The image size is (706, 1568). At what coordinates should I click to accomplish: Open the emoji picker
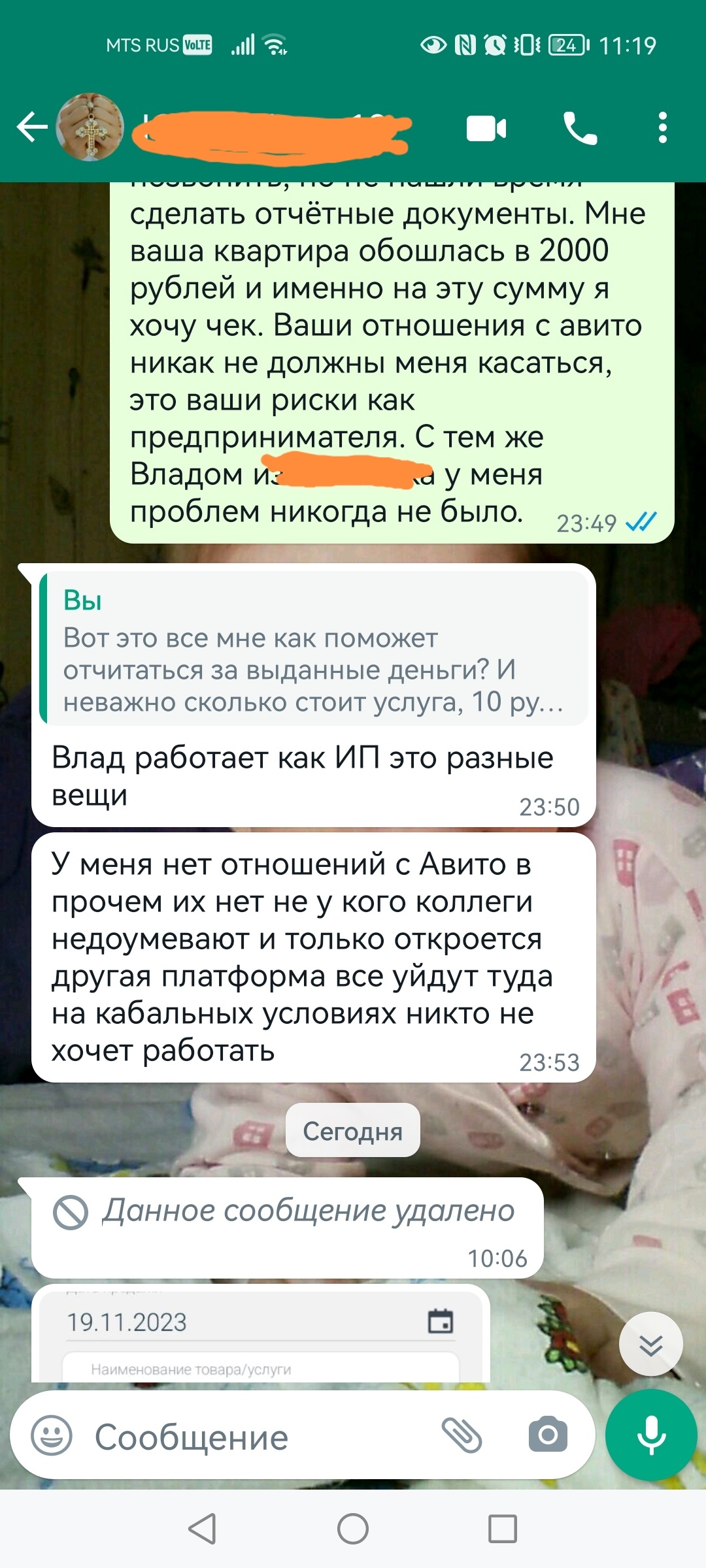point(52,1436)
